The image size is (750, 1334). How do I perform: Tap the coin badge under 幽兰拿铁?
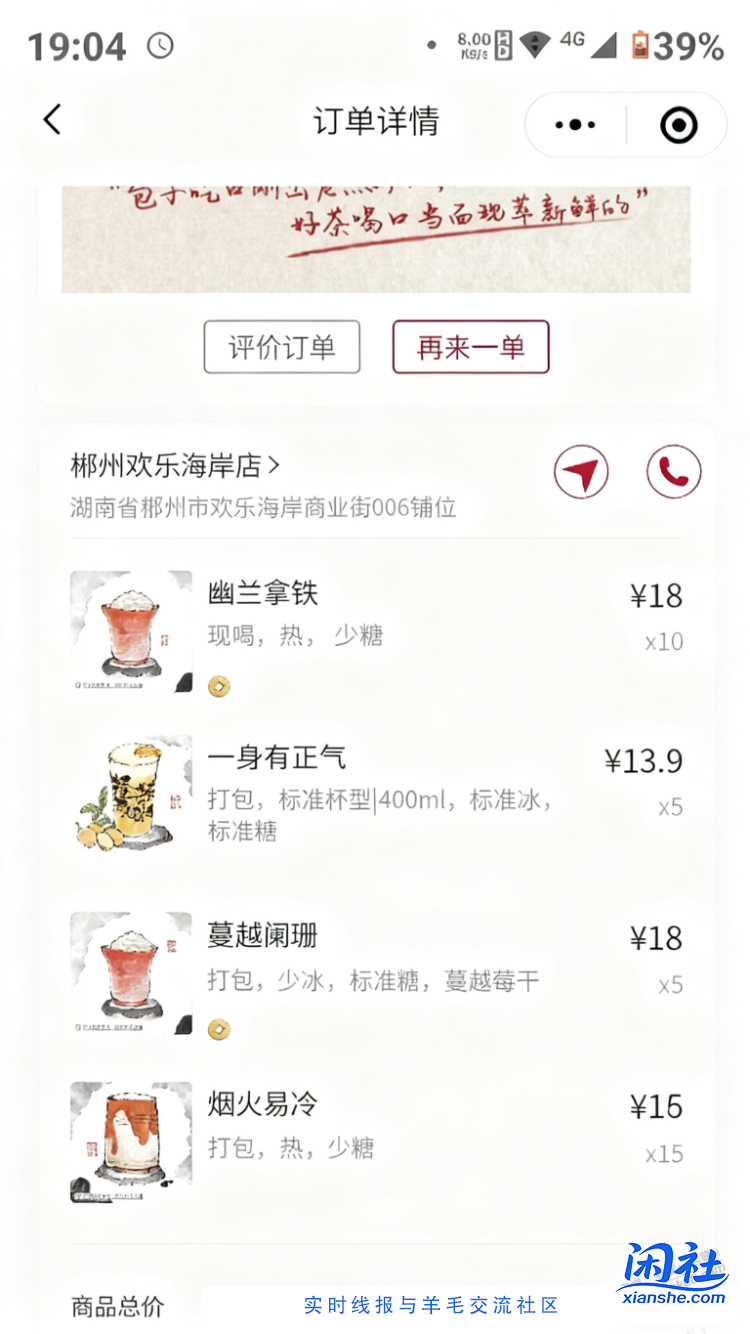[218, 686]
